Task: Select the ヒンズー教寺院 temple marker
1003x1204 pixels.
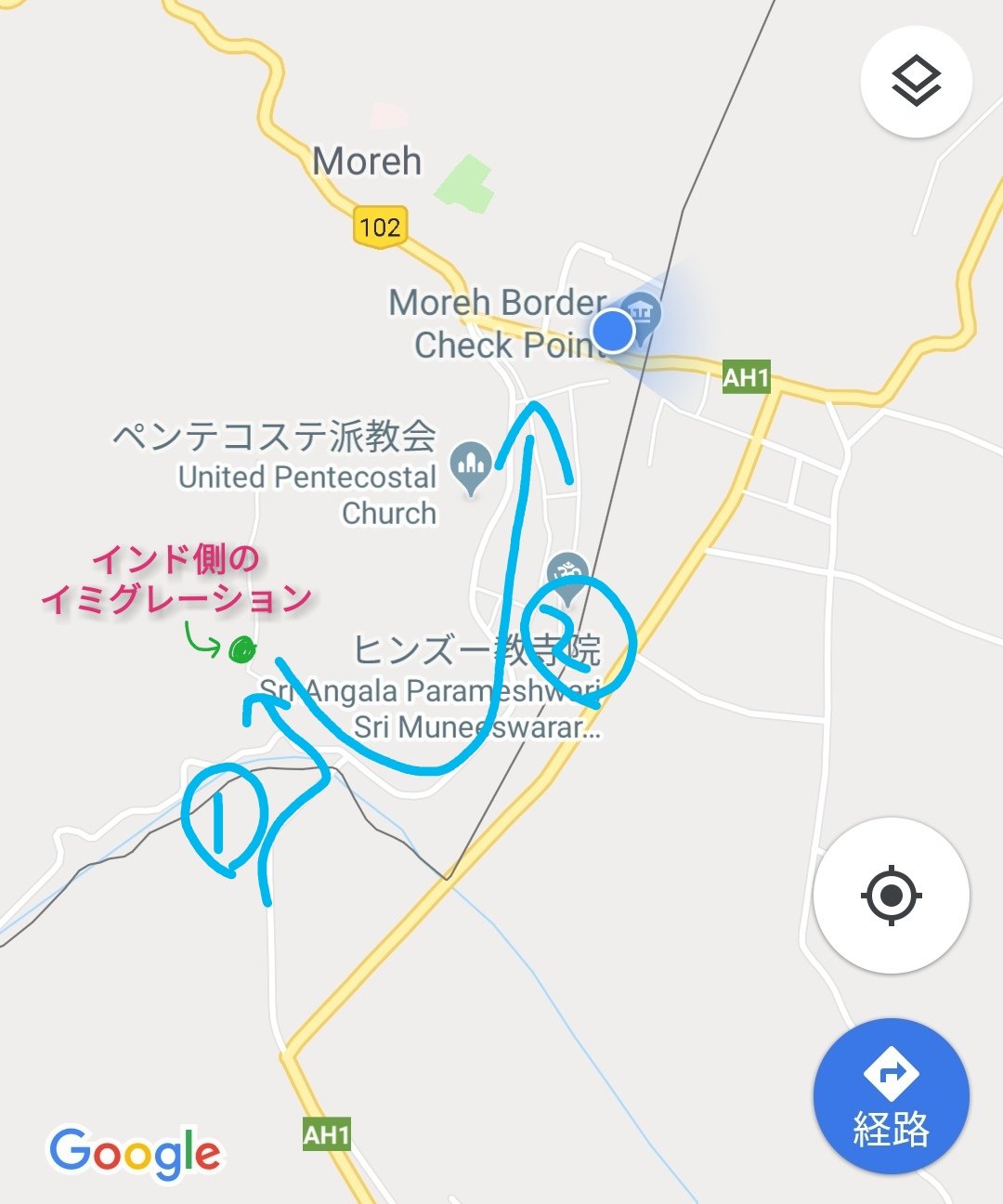Action: 567,574
